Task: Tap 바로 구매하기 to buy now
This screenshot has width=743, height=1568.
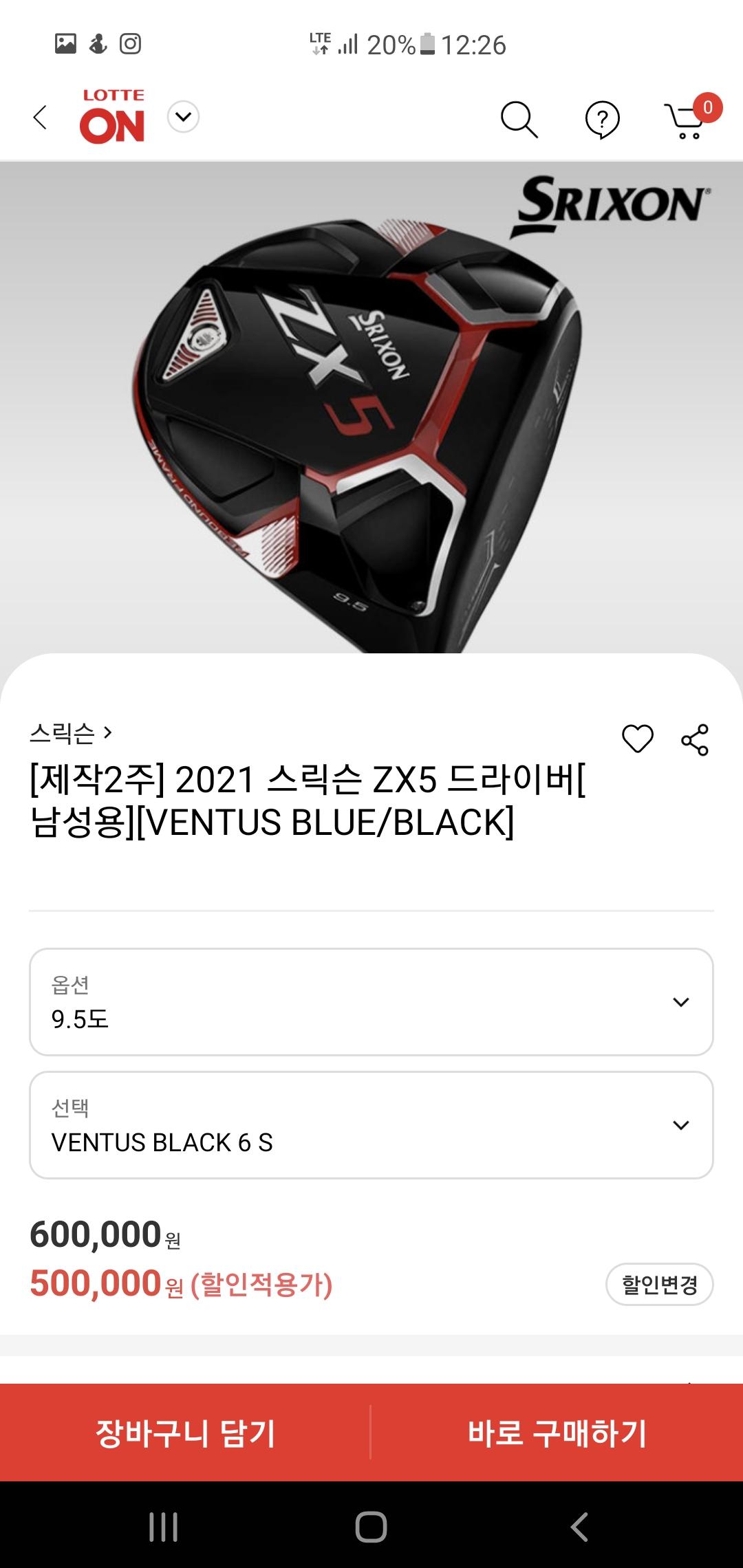Action: coord(557,1433)
